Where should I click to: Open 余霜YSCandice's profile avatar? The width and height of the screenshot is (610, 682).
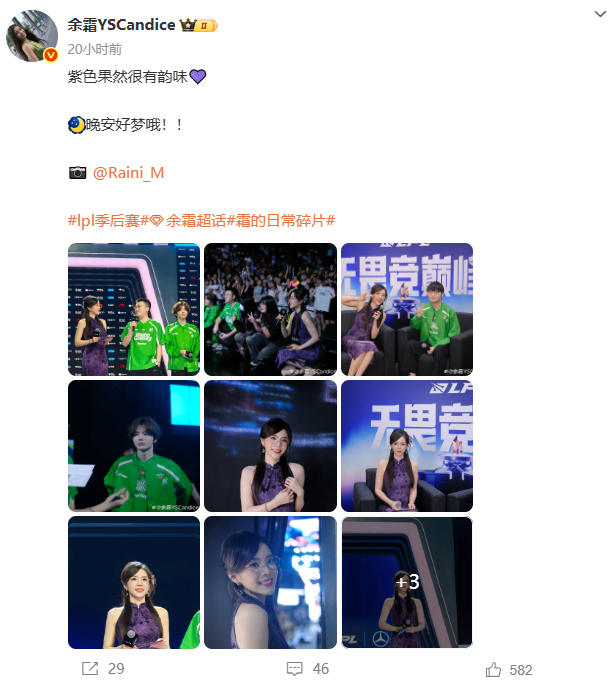32,36
